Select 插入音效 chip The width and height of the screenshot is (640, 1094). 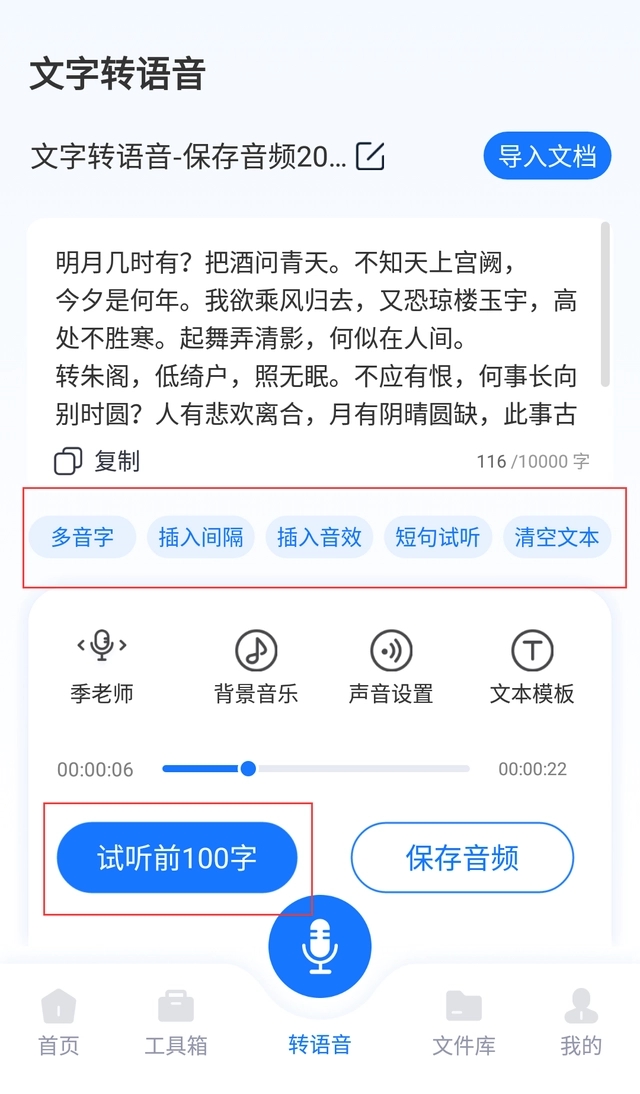click(319, 537)
